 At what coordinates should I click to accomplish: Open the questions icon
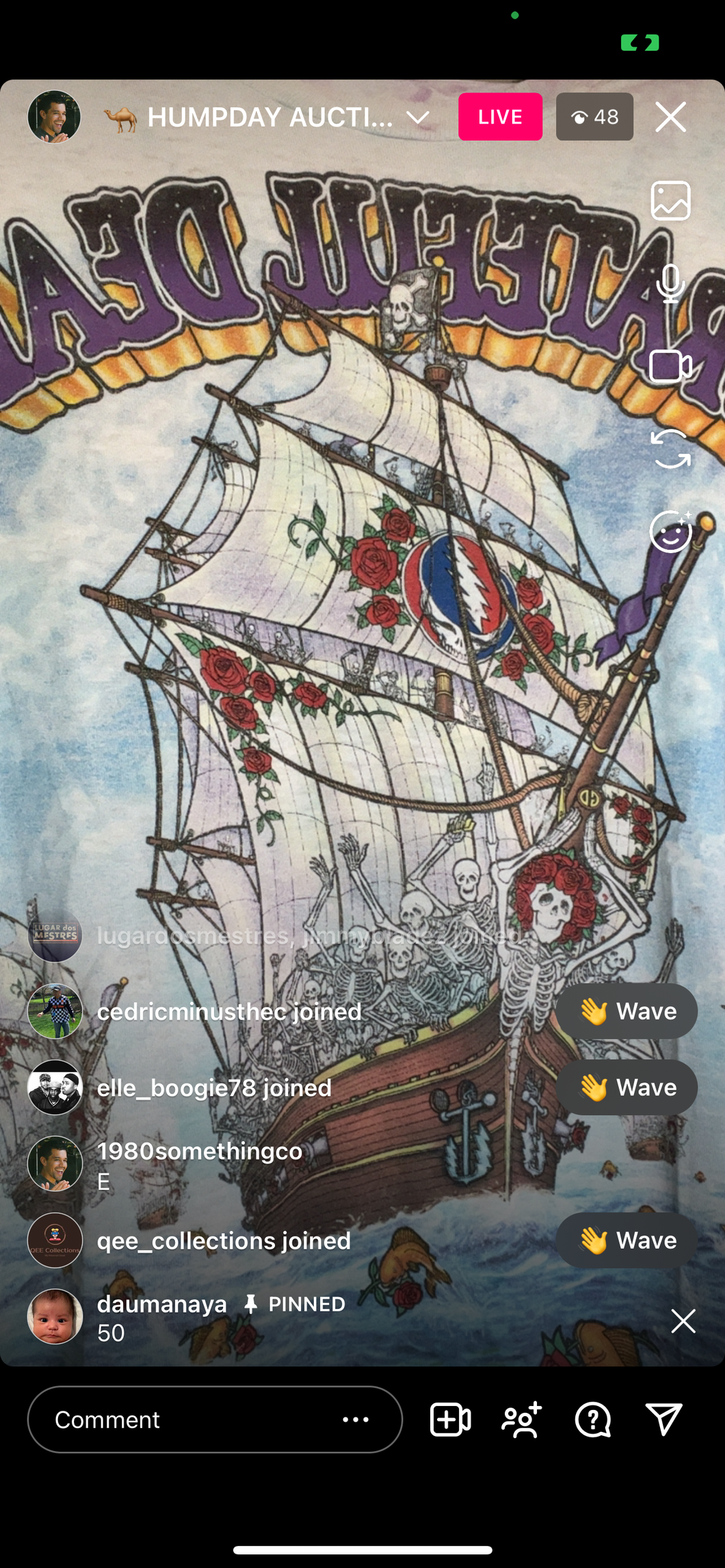(592, 1420)
